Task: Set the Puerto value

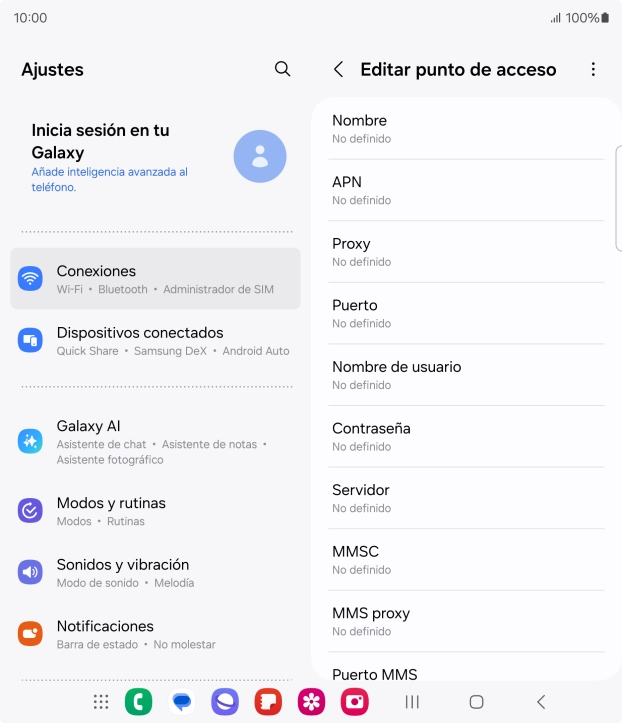Action: tap(467, 313)
